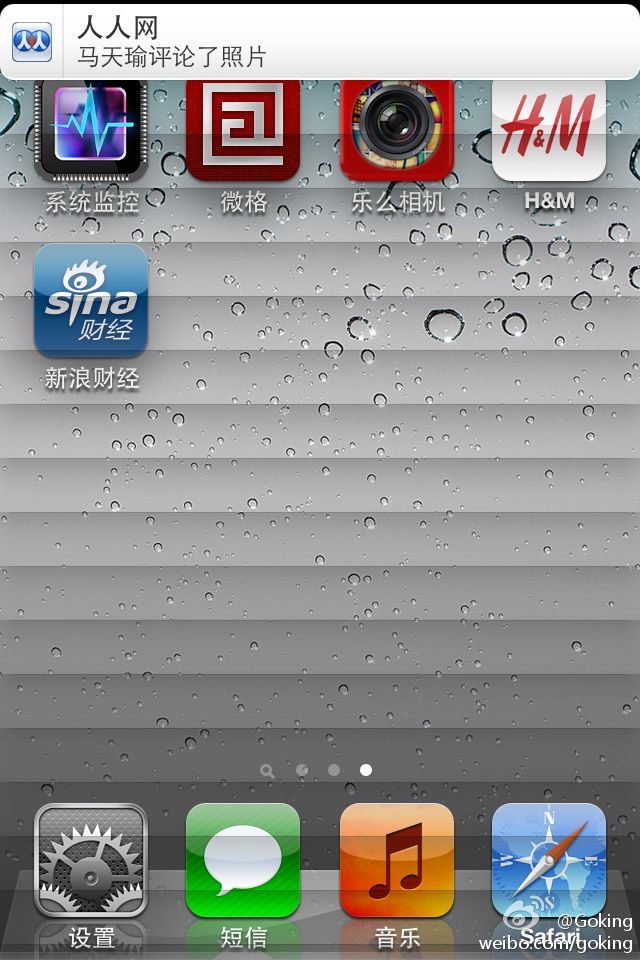Open the 短信 messages app

coord(243,860)
